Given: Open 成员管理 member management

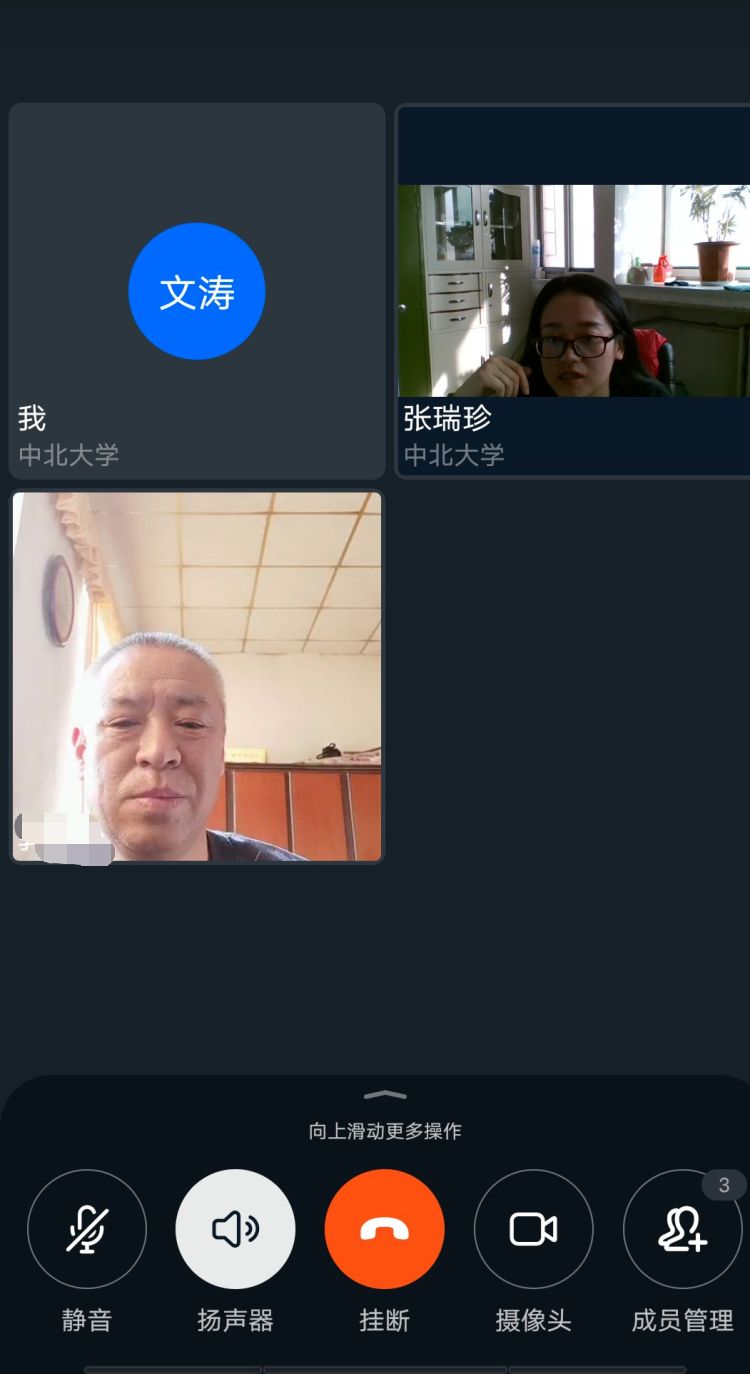Looking at the screenshot, I should coord(682,1229).
